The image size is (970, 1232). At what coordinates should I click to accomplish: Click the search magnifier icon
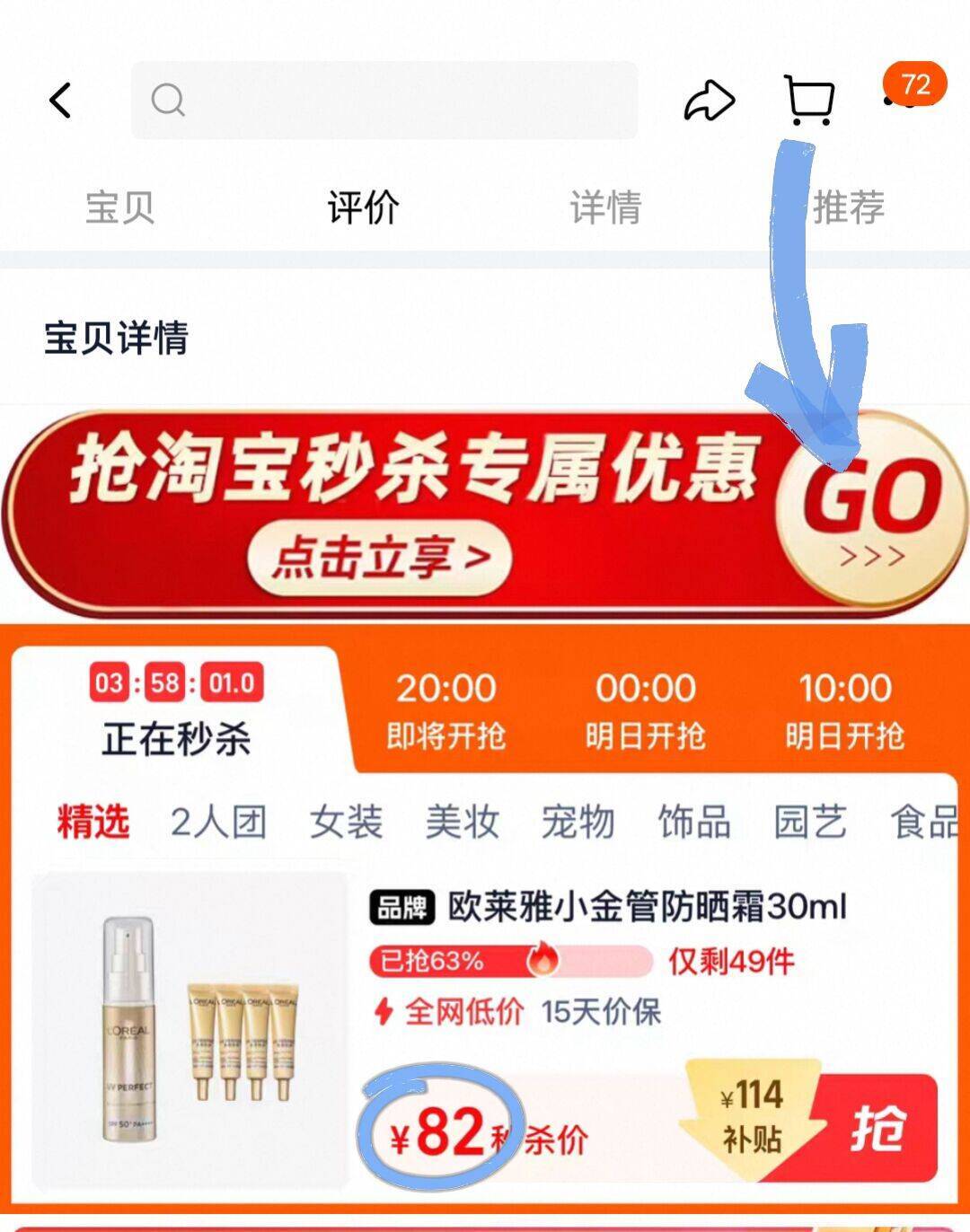166,99
